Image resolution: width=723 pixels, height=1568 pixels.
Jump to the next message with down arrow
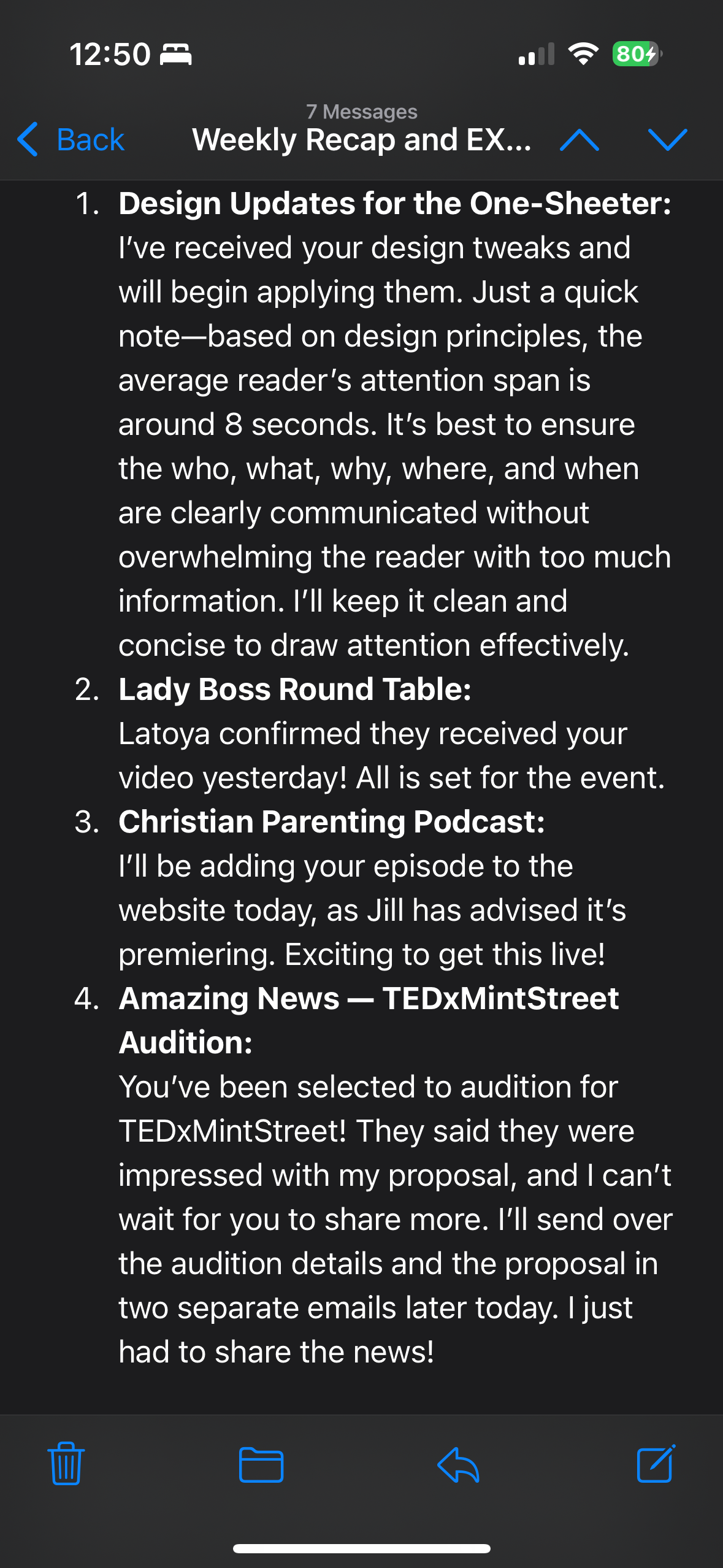click(x=667, y=140)
